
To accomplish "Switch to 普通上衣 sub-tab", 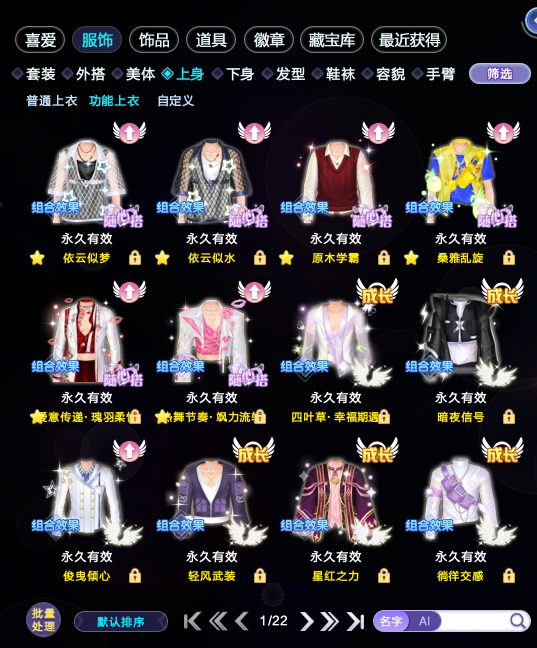I will (x=52, y=100).
